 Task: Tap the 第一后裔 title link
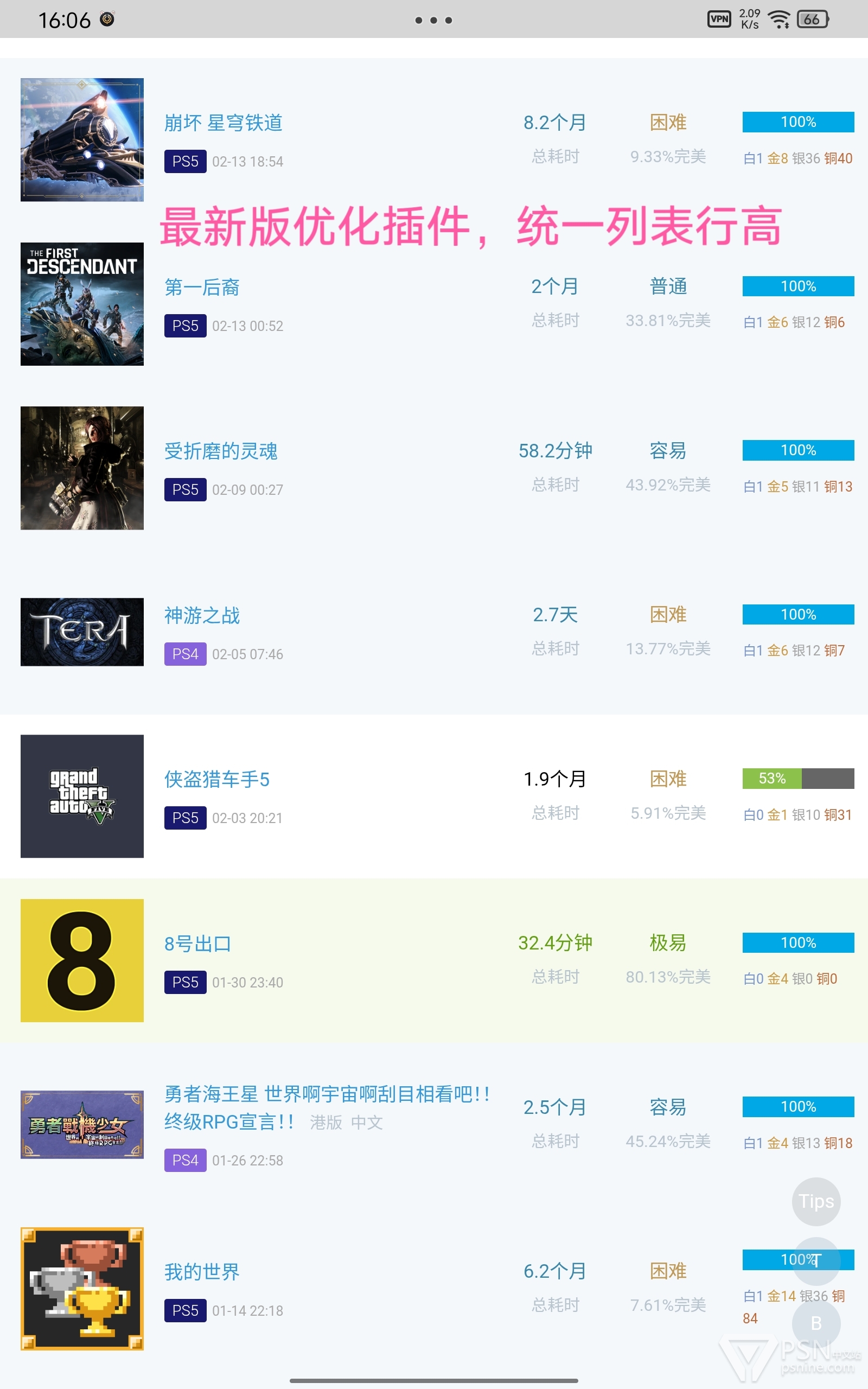point(201,287)
